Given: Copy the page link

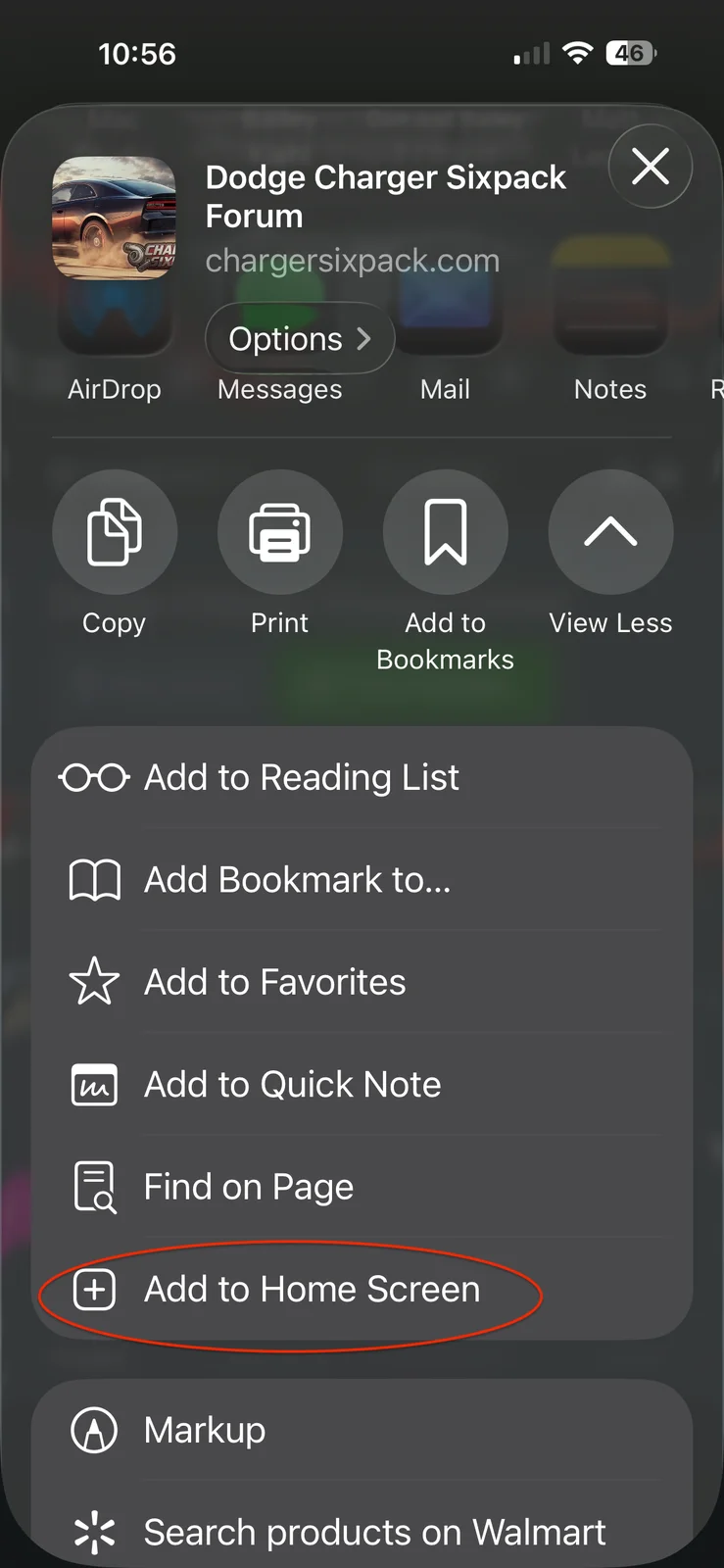Looking at the screenshot, I should click(115, 532).
